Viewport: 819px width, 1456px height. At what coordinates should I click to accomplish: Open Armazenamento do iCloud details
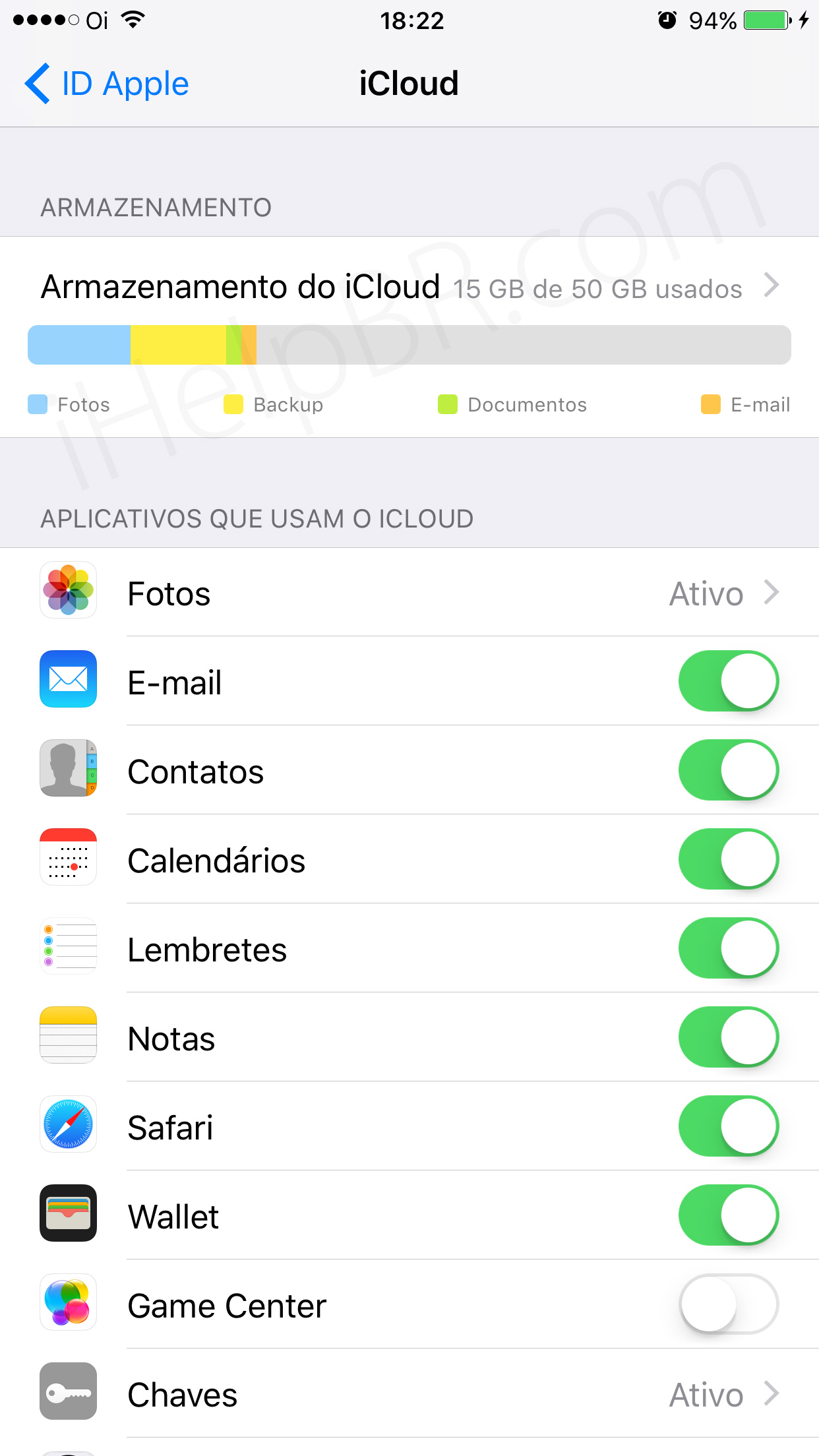tap(409, 287)
